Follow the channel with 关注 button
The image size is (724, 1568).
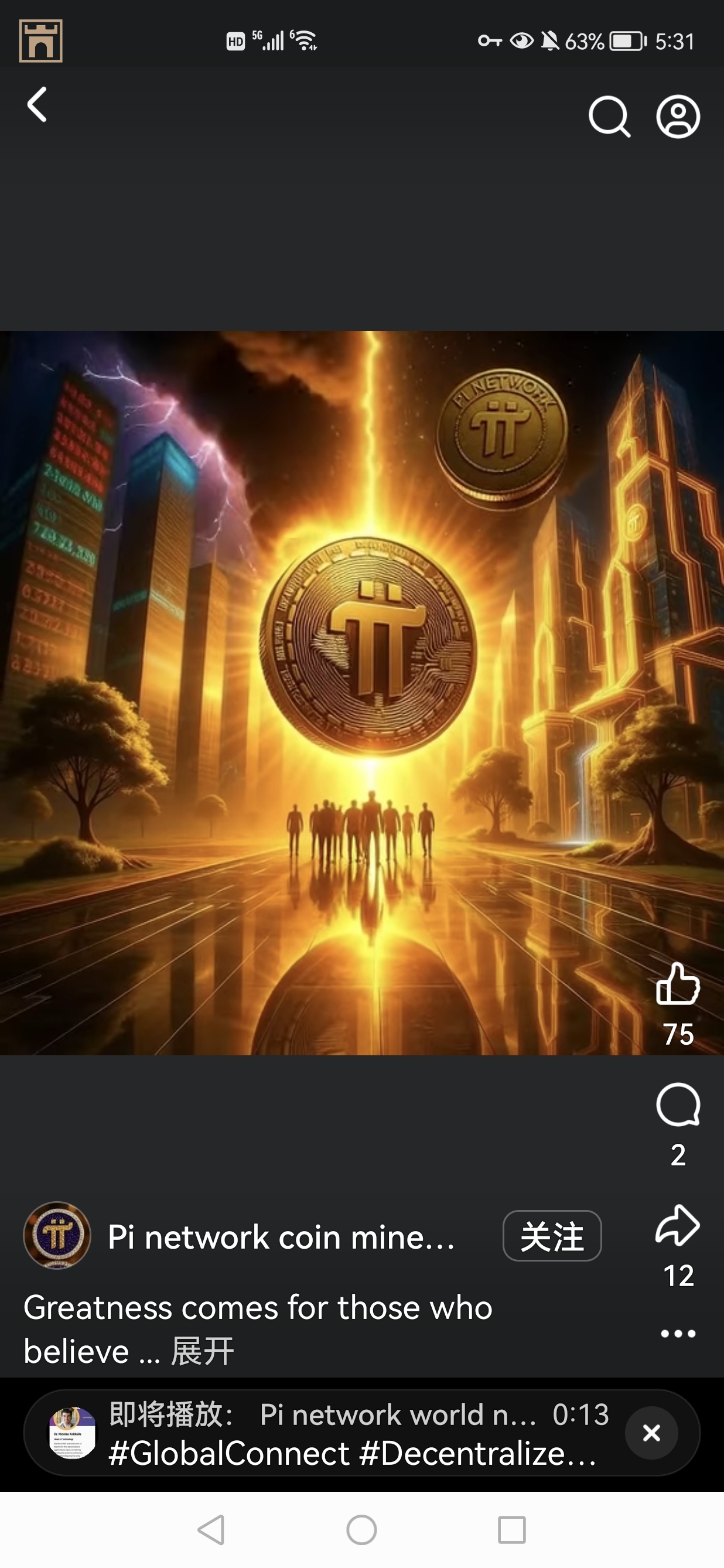[552, 1236]
